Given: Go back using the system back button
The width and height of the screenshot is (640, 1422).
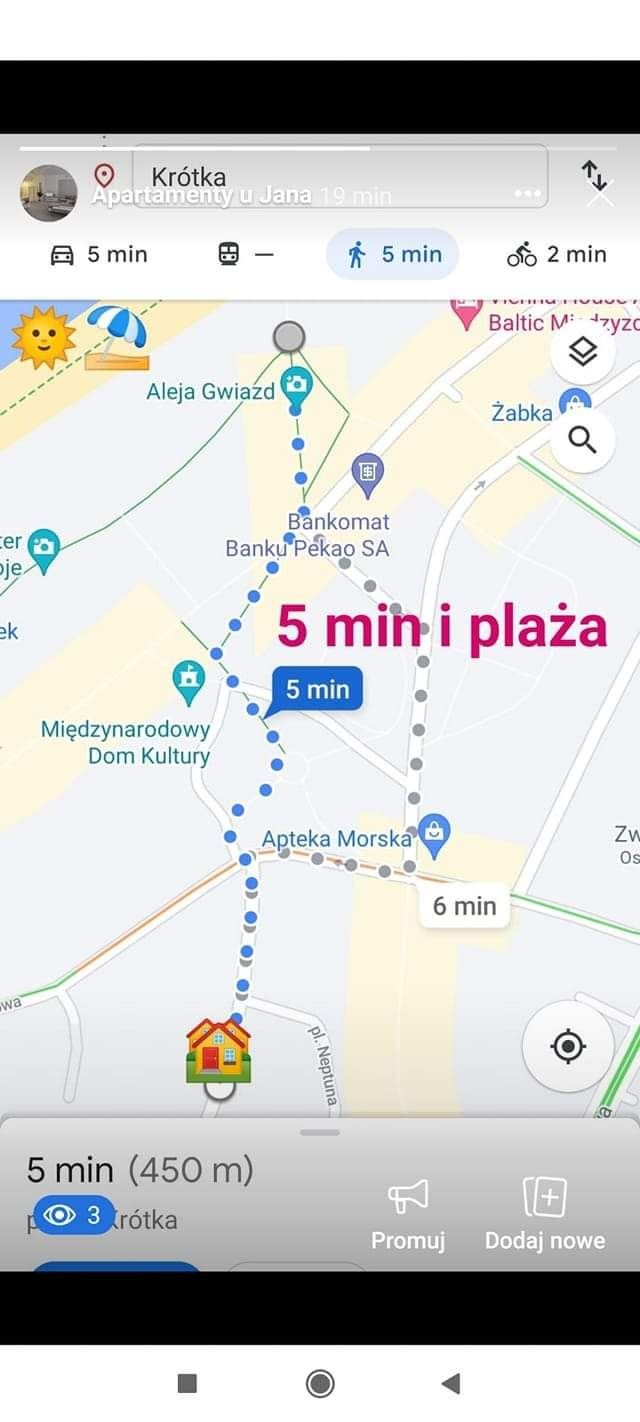Looking at the screenshot, I should (x=451, y=1383).
